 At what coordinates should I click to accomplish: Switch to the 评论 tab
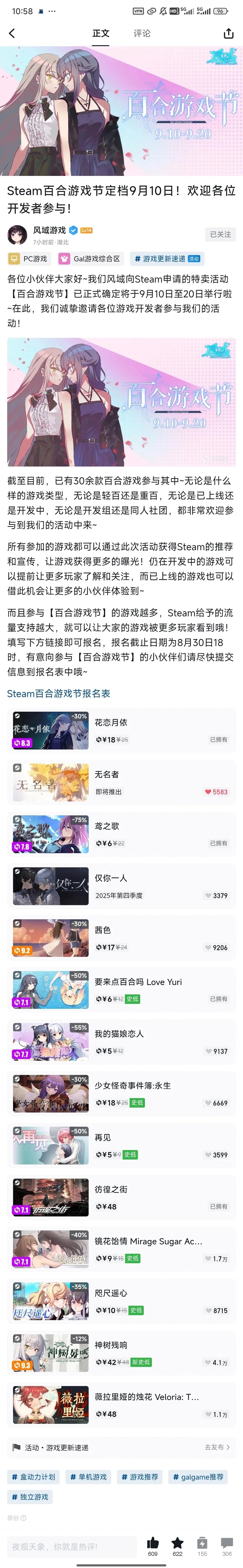tap(142, 33)
